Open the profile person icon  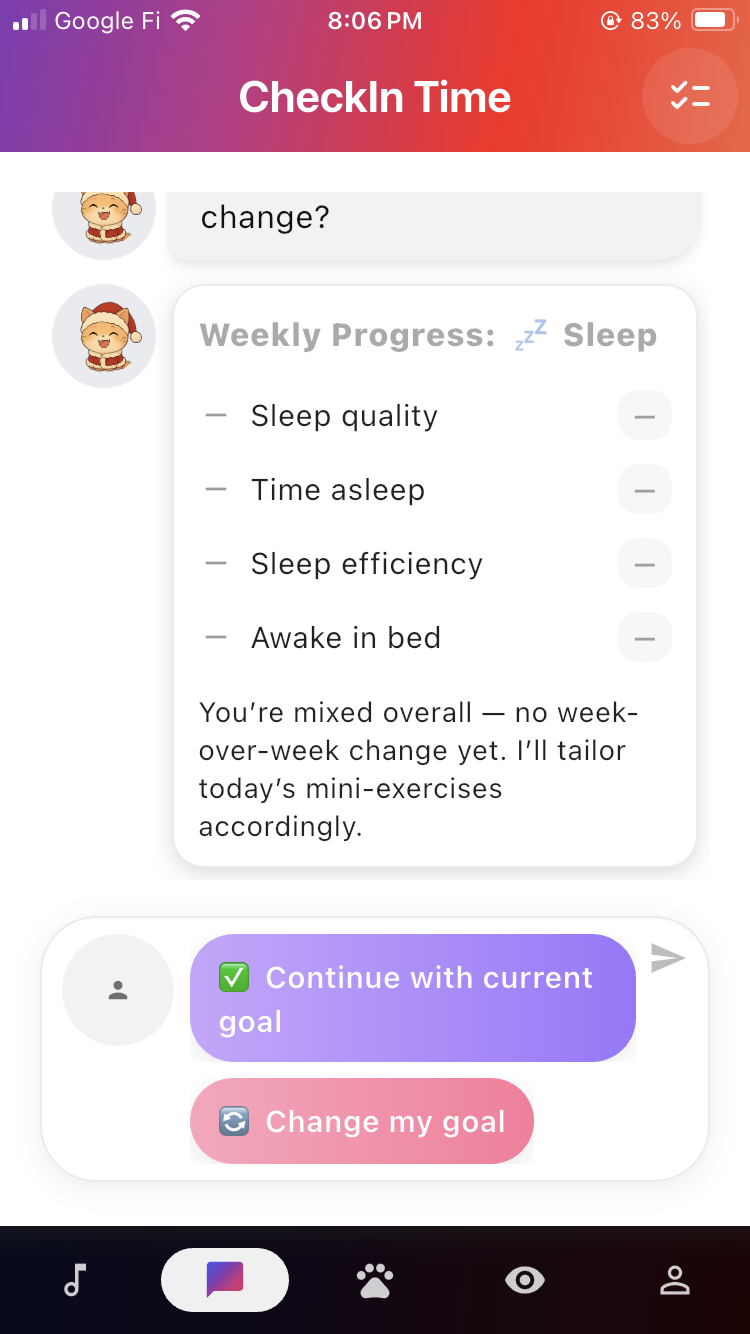(675, 1280)
